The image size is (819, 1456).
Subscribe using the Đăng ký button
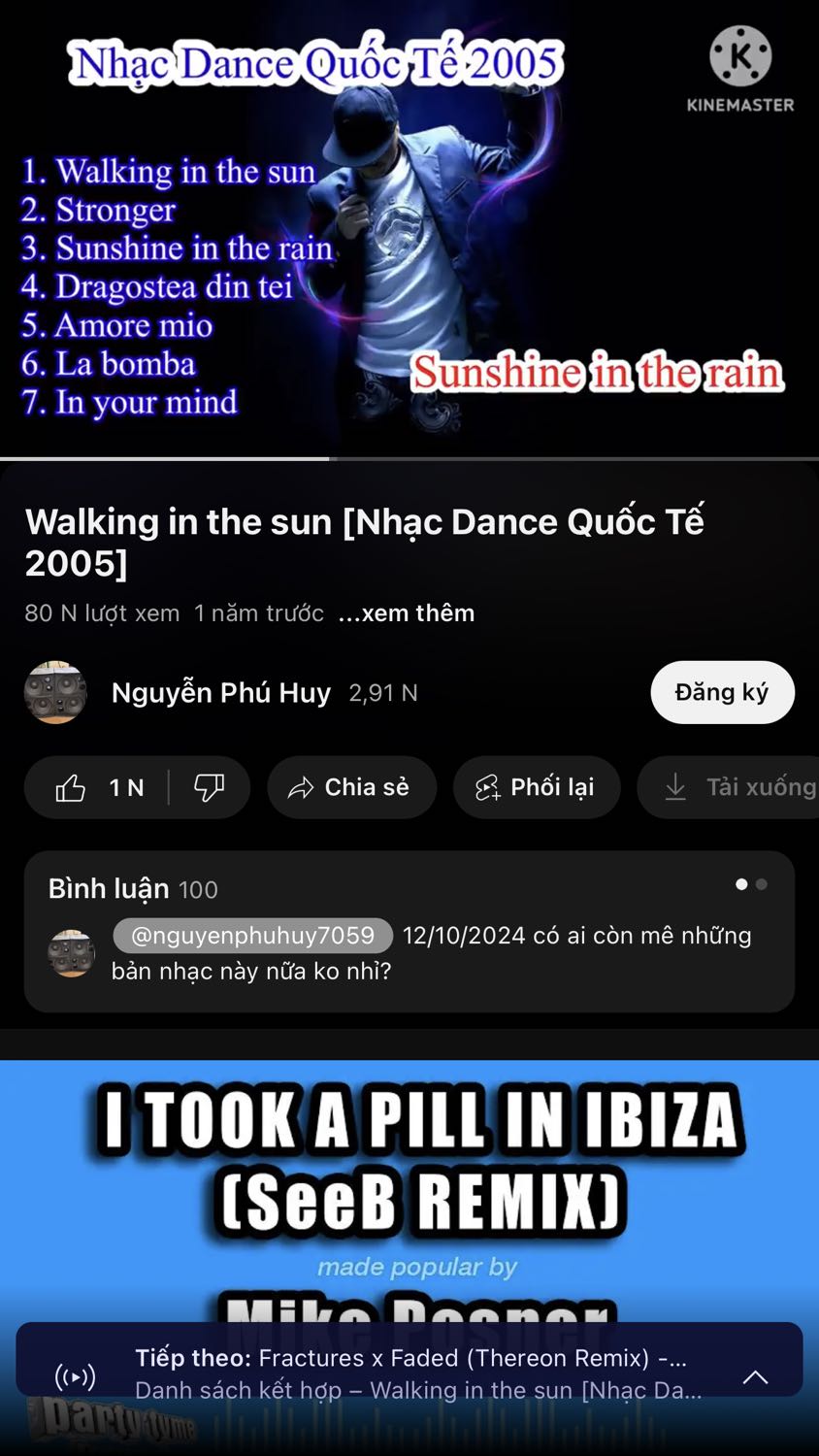pos(722,692)
